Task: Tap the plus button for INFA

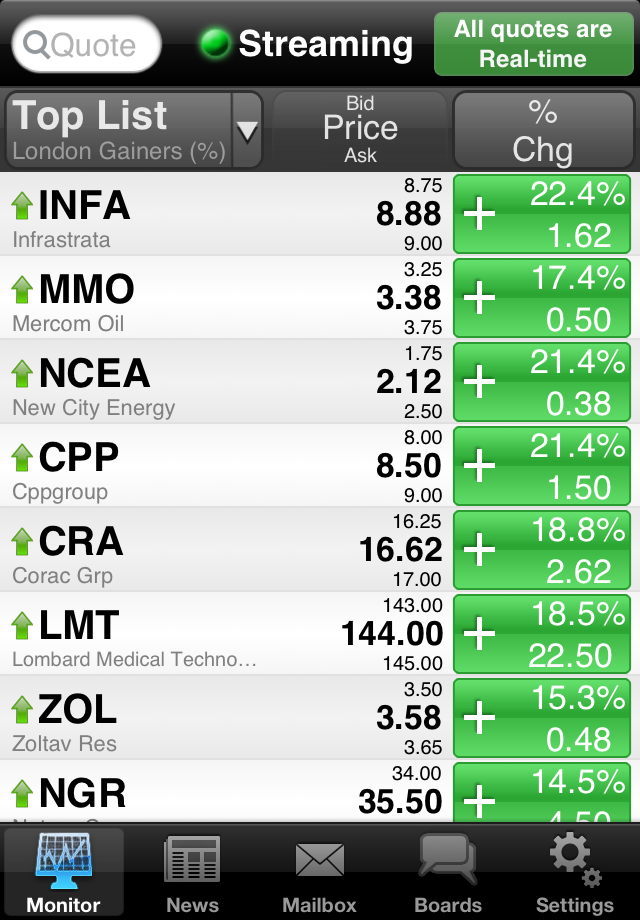Action: coord(481,214)
